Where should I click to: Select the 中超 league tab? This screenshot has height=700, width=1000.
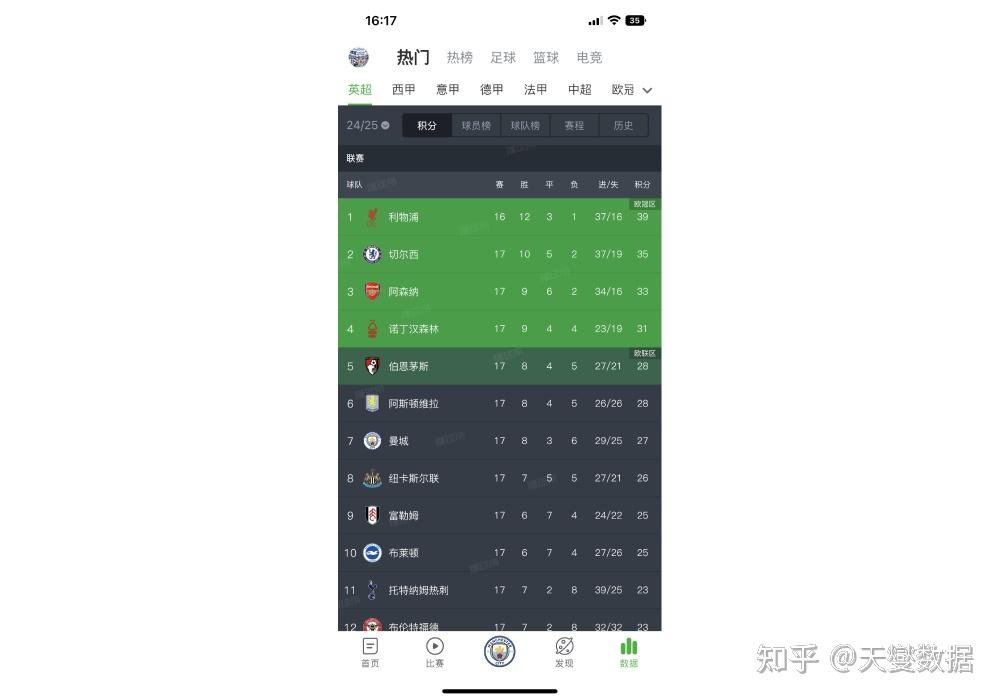tap(580, 90)
